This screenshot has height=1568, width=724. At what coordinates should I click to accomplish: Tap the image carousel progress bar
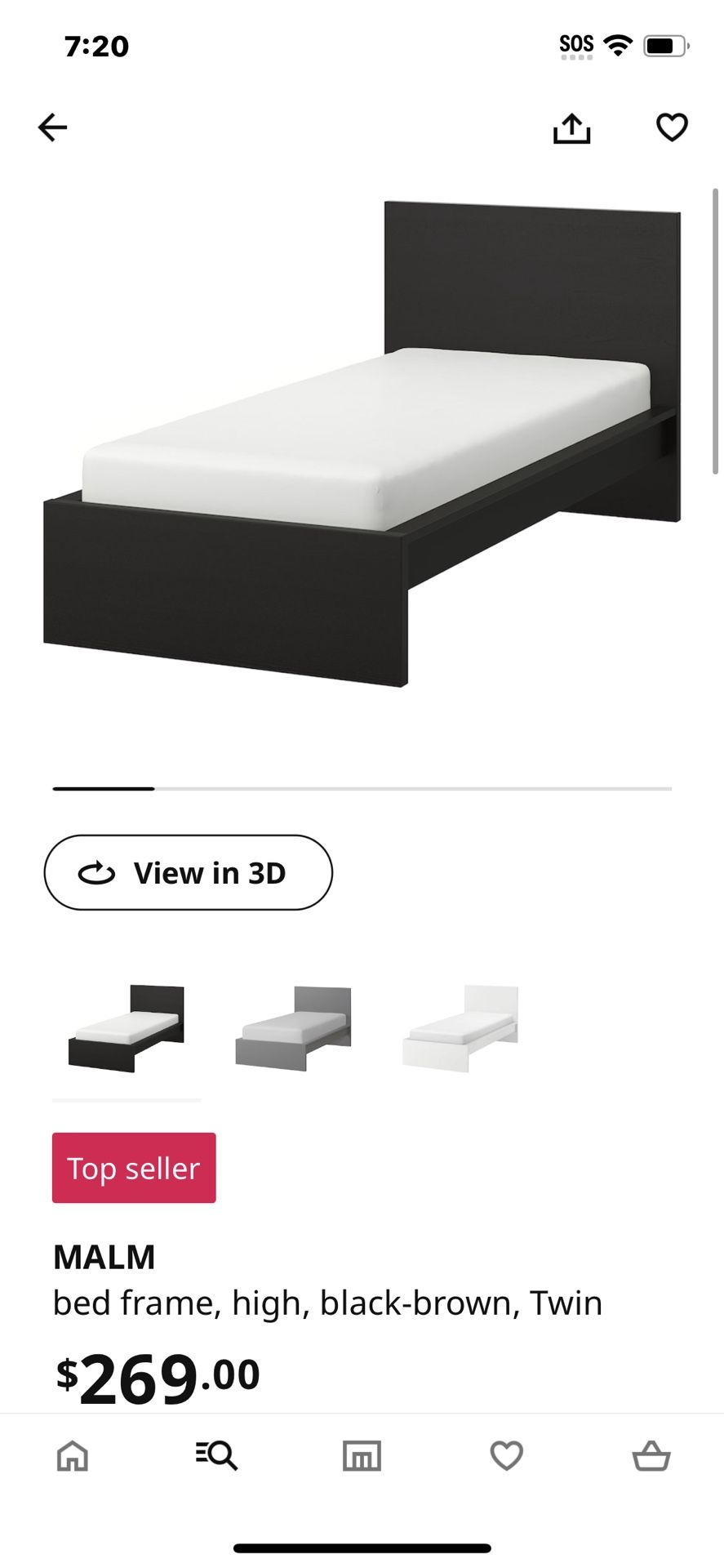[x=362, y=789]
